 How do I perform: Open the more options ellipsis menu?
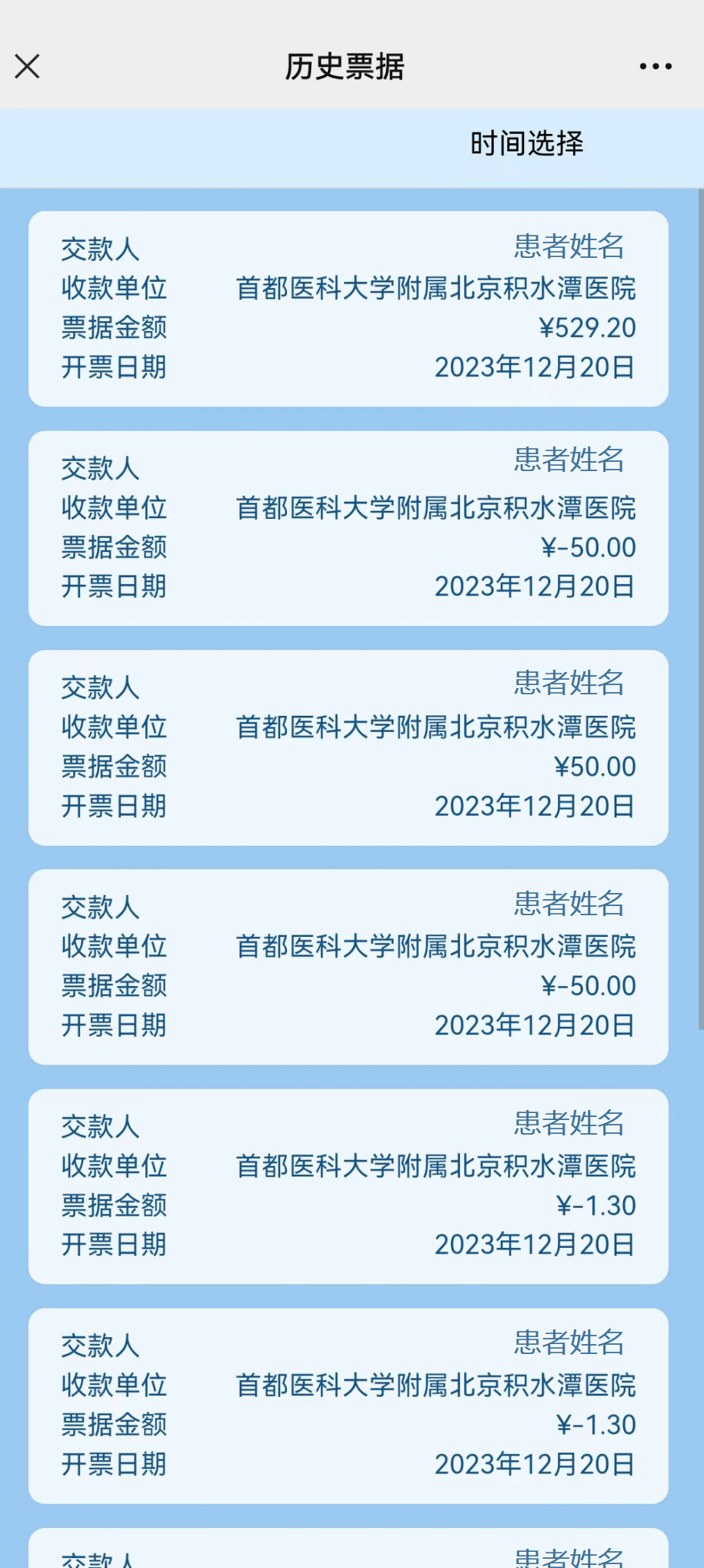[x=655, y=66]
